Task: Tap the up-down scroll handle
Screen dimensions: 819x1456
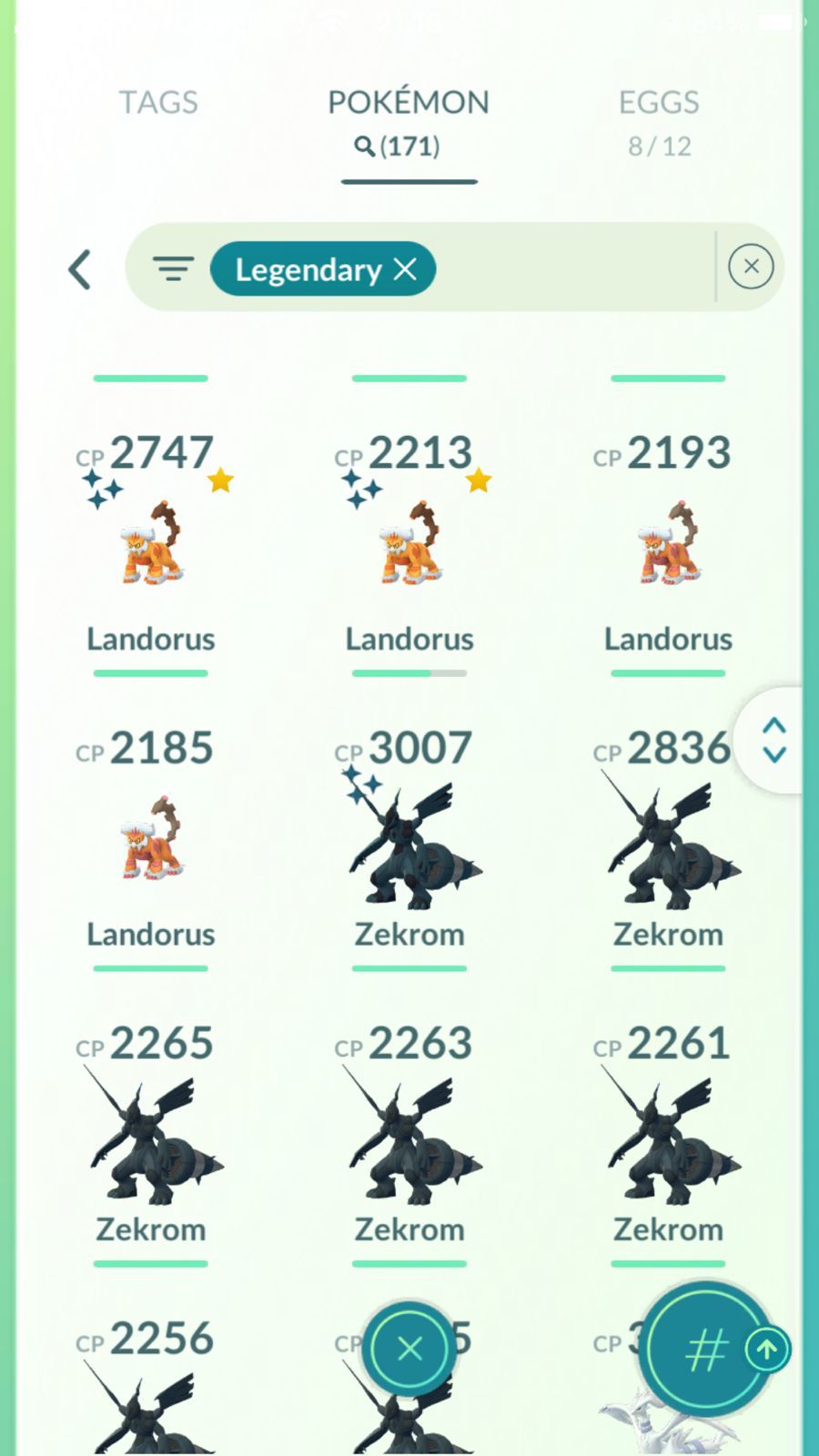Action: 773,740
